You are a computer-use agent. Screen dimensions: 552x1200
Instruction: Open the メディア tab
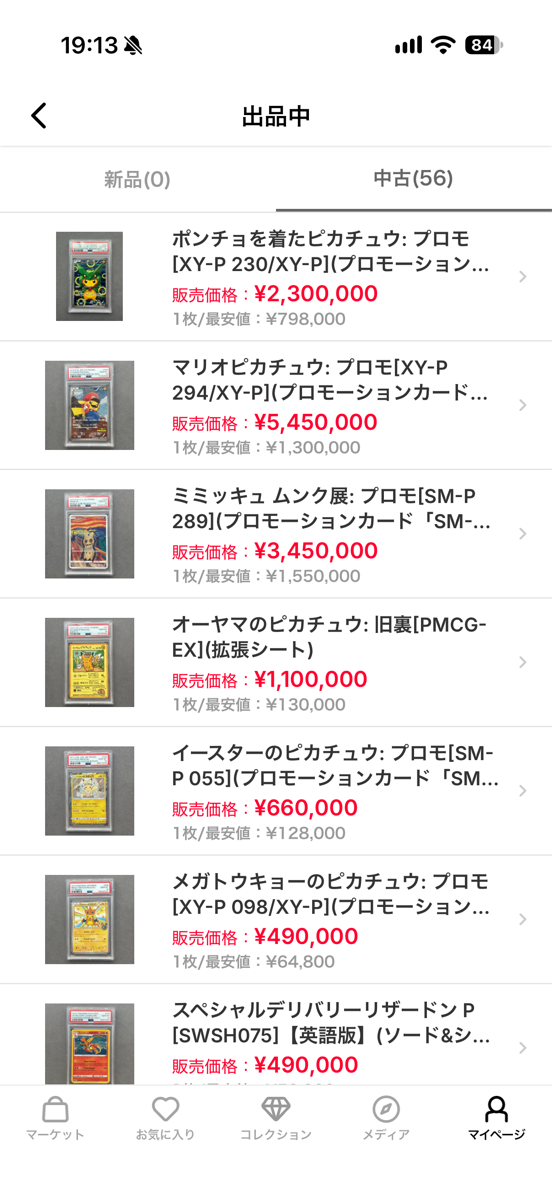click(x=386, y=1118)
